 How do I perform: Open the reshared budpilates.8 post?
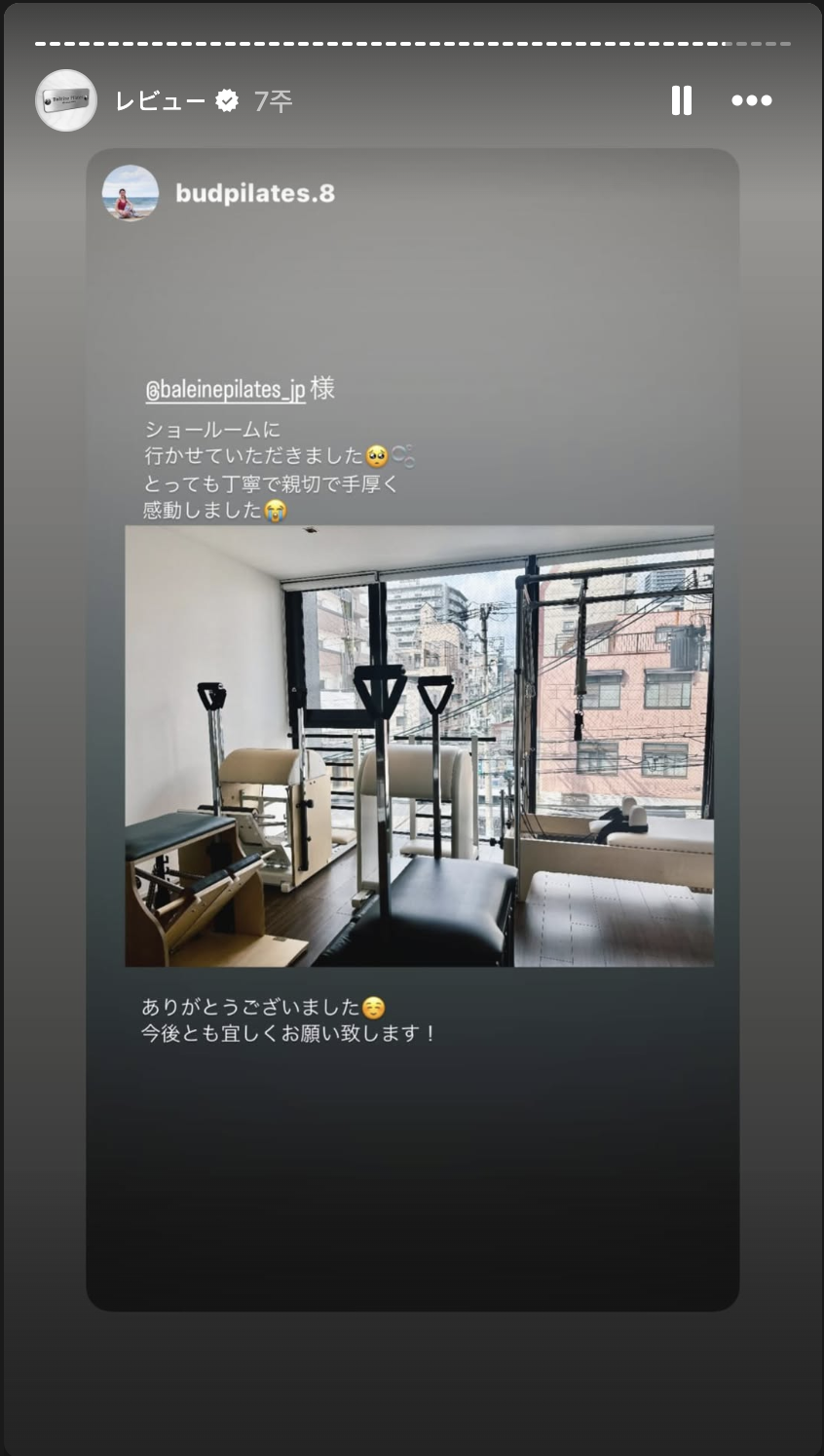413,729
